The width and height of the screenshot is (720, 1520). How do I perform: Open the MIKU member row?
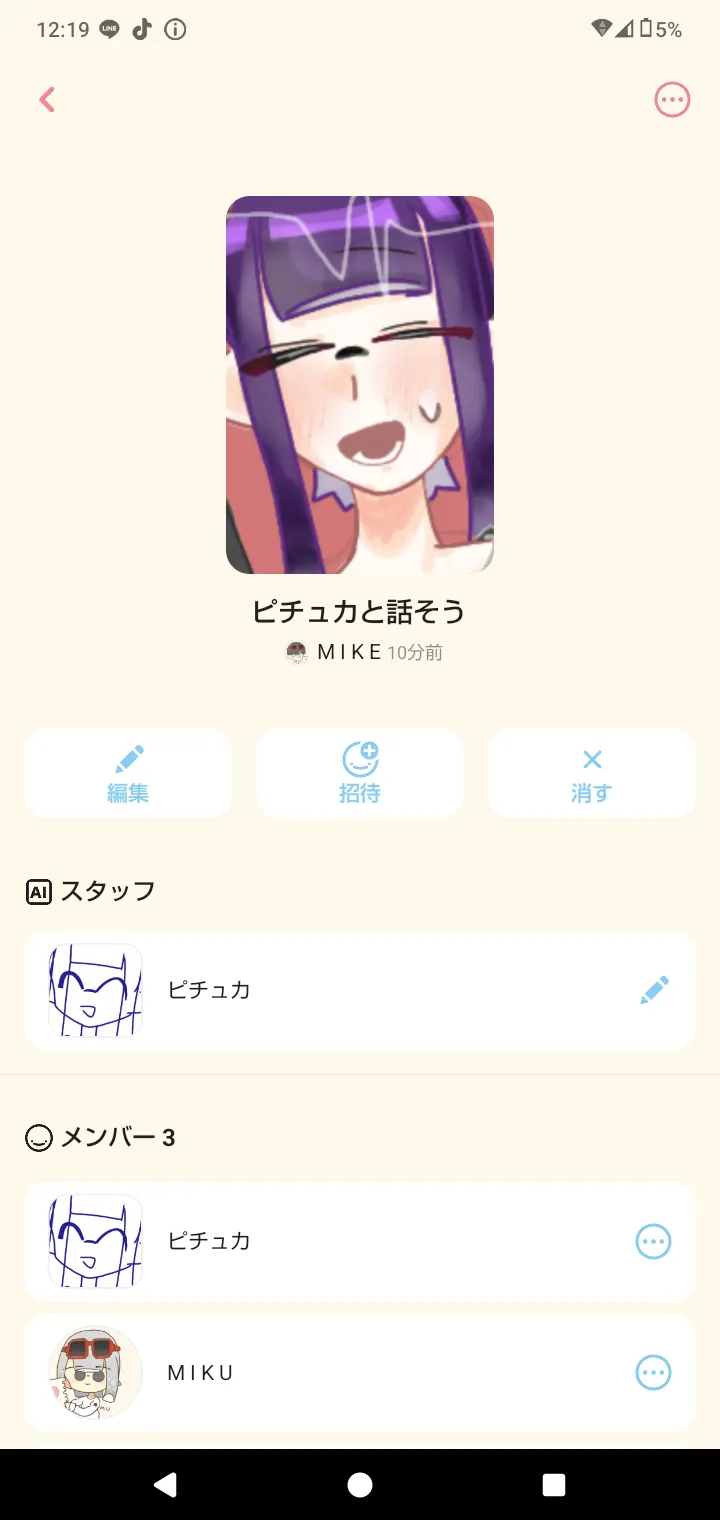pos(360,1372)
